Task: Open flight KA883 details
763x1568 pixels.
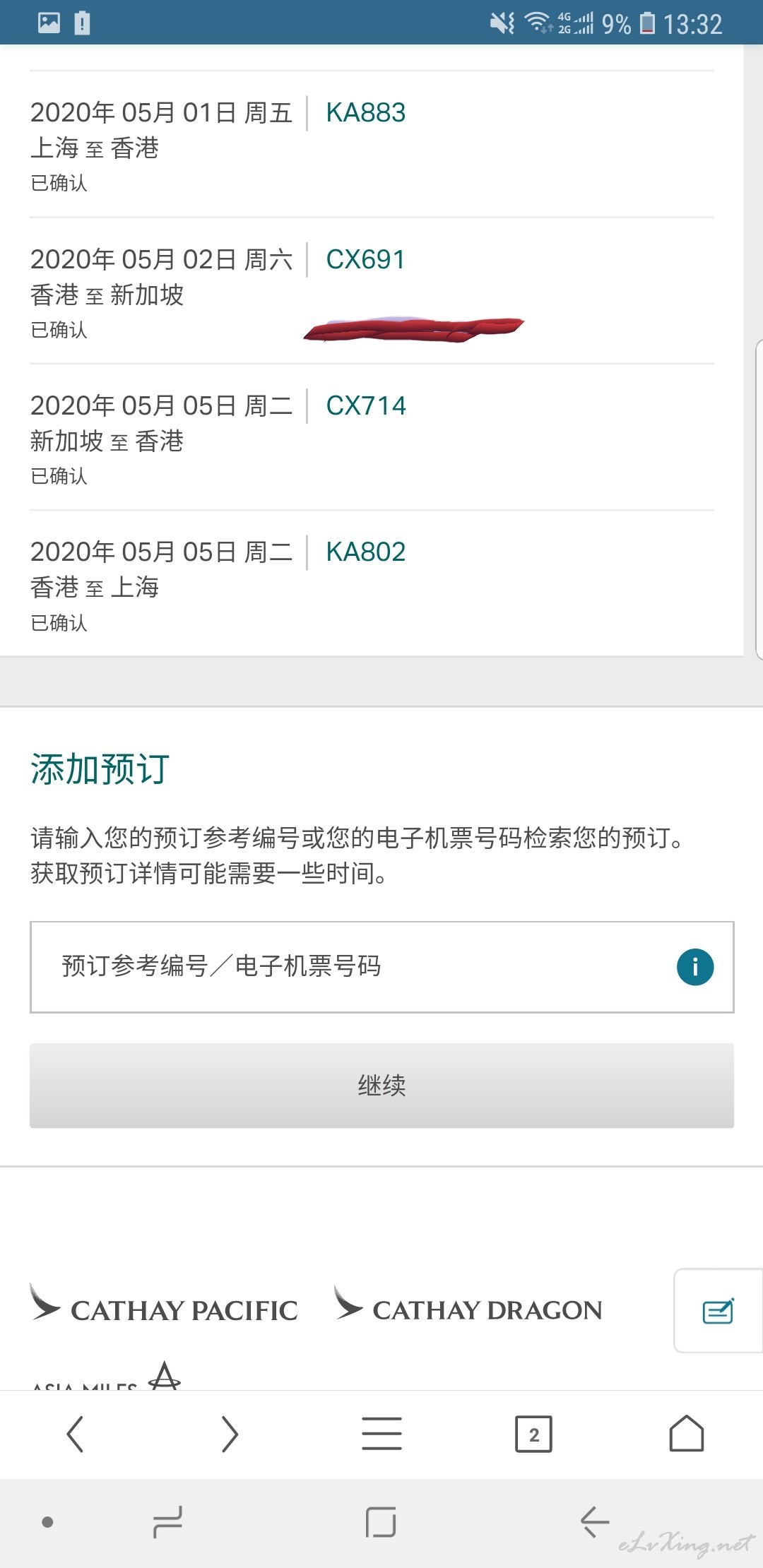Action: tap(365, 113)
